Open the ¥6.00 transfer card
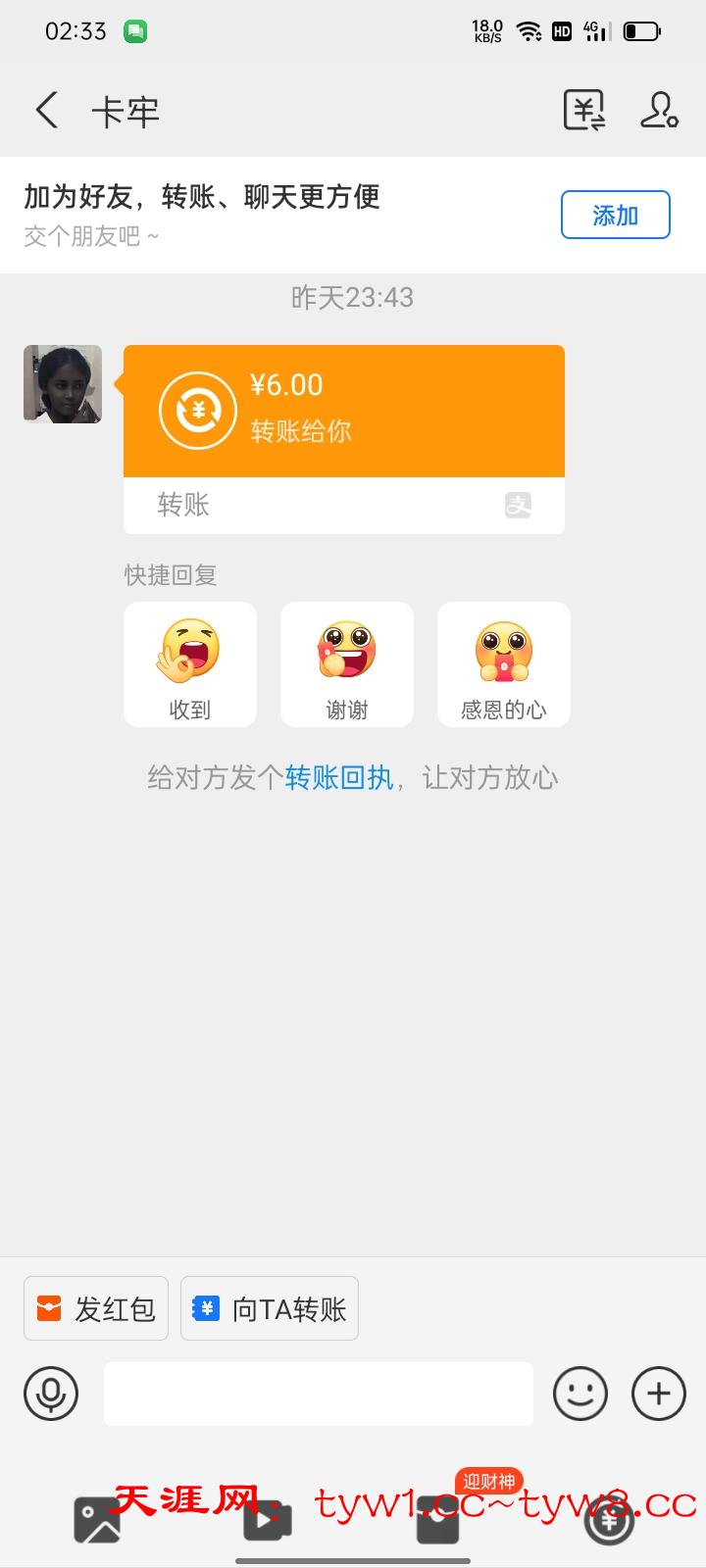 pyautogui.click(x=343, y=412)
